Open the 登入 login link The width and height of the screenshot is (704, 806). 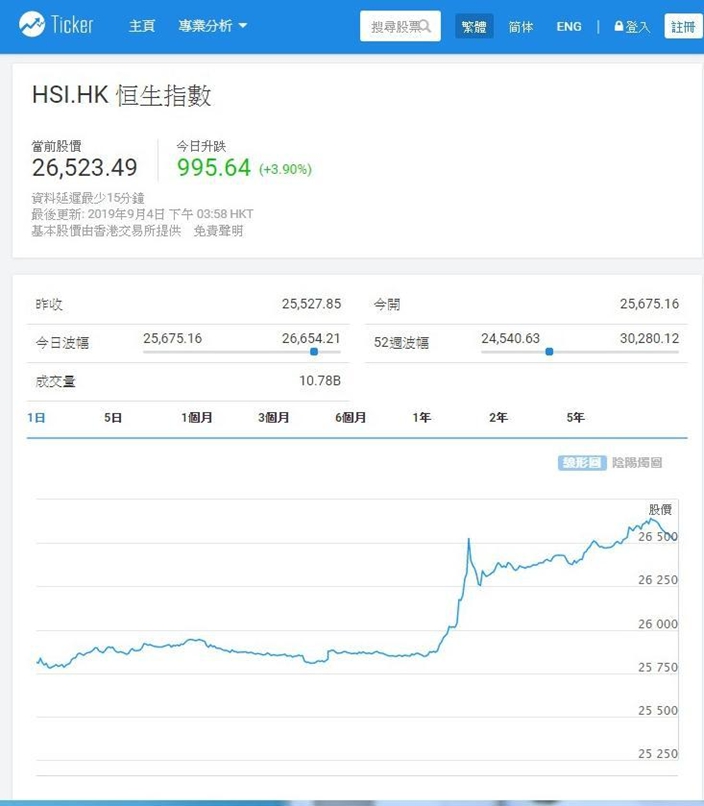click(x=632, y=26)
